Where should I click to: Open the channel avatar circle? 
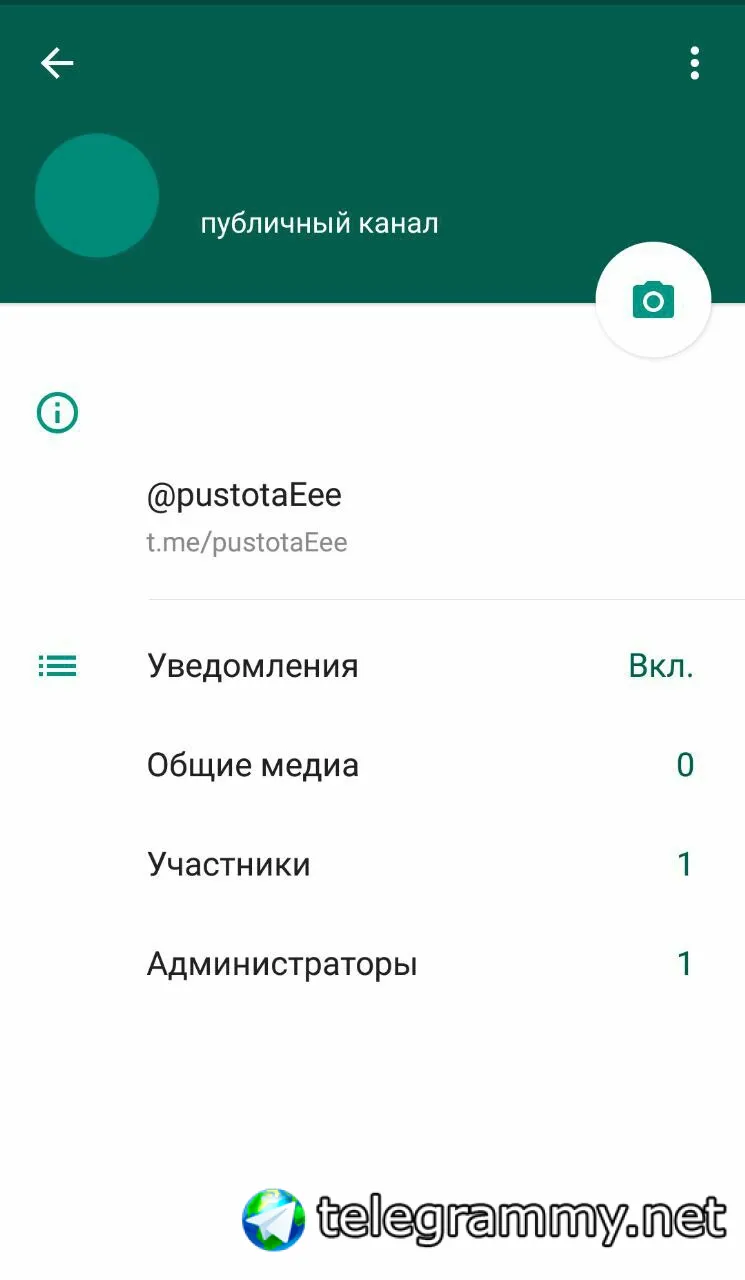point(97,196)
